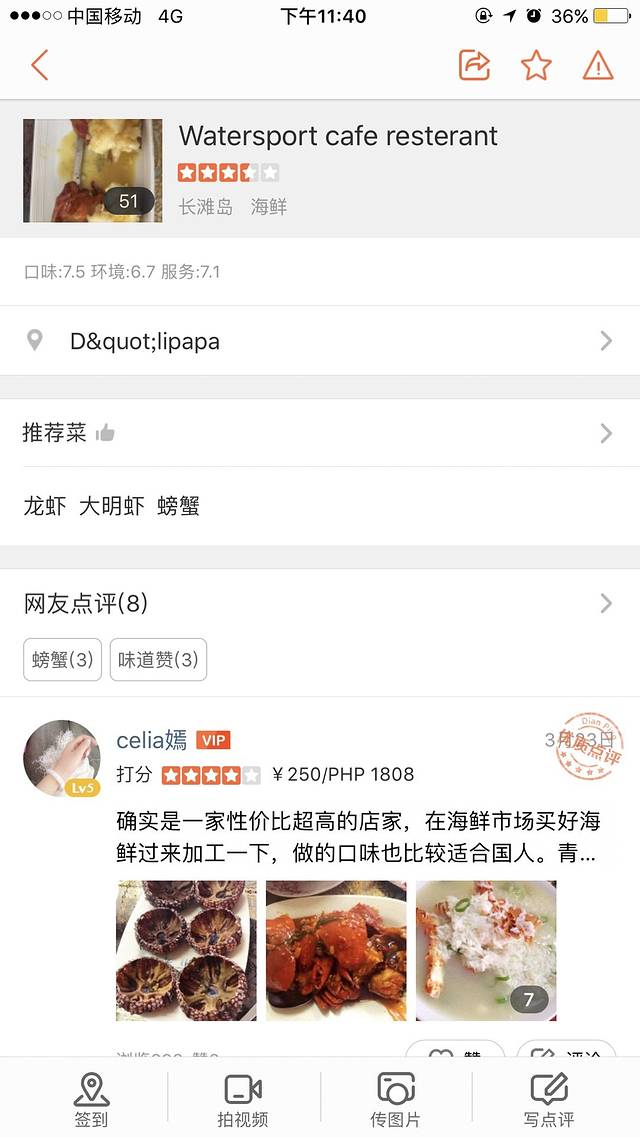This screenshot has width=640, height=1137.
Task: Favorite this restaurant with the star
Action: tap(536, 66)
